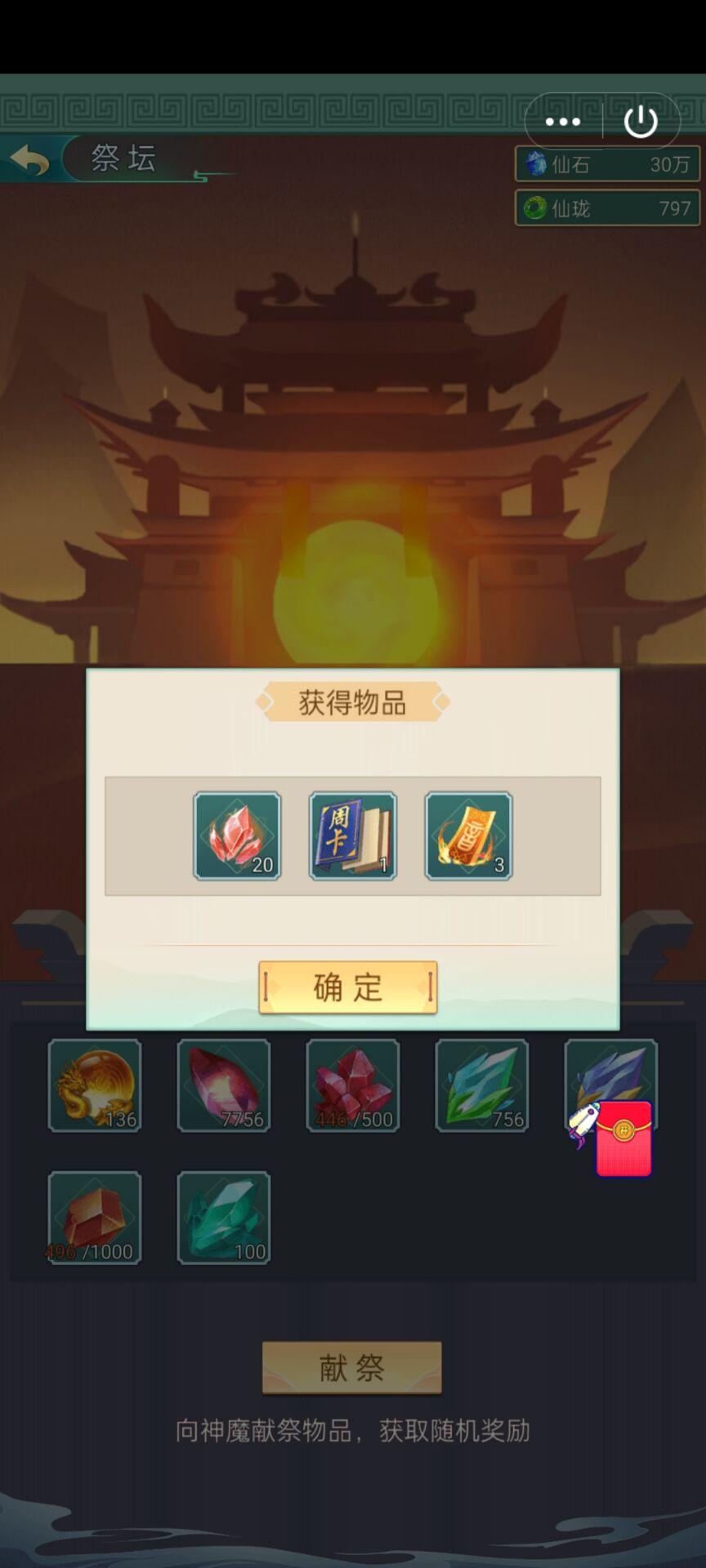Select the green crystal item 756
Viewport: 706px width, 1568px height.
point(482,1085)
